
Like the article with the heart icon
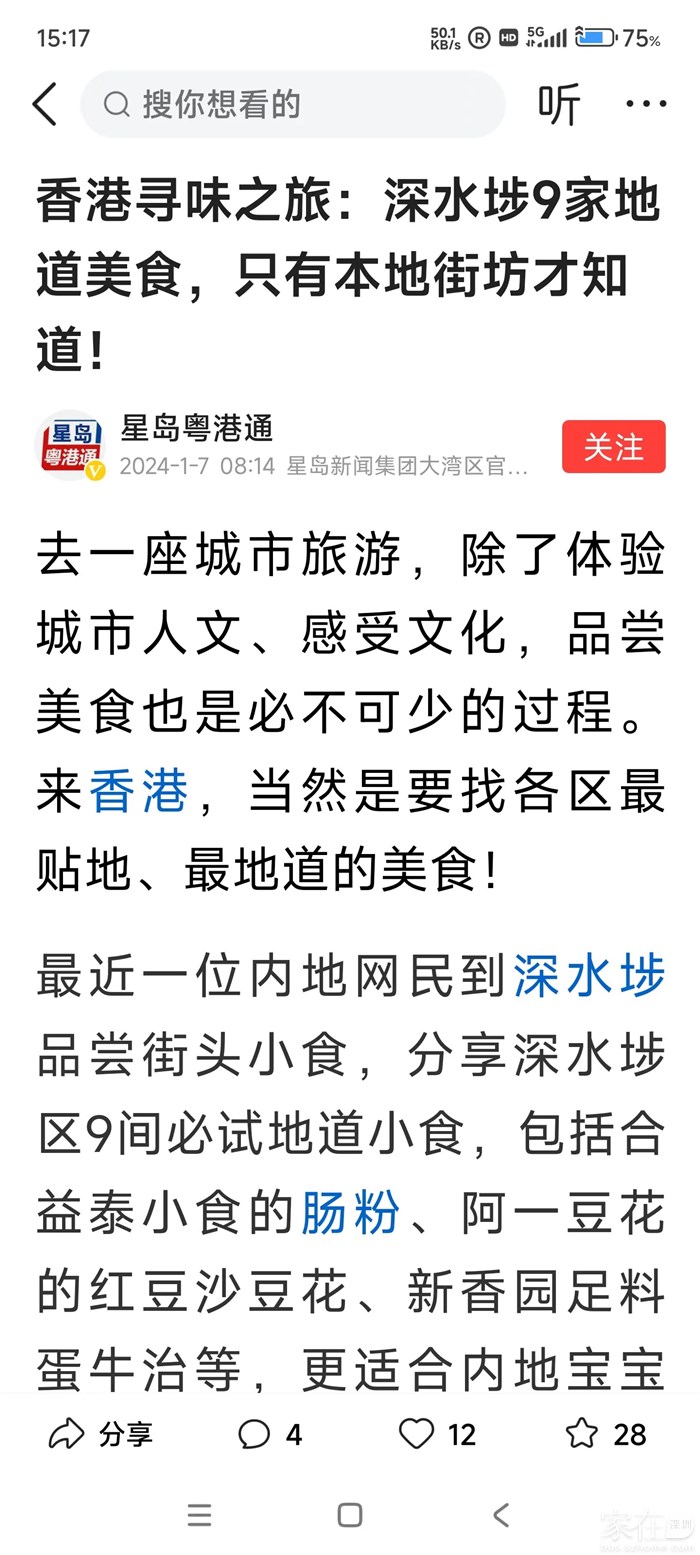(437, 1434)
